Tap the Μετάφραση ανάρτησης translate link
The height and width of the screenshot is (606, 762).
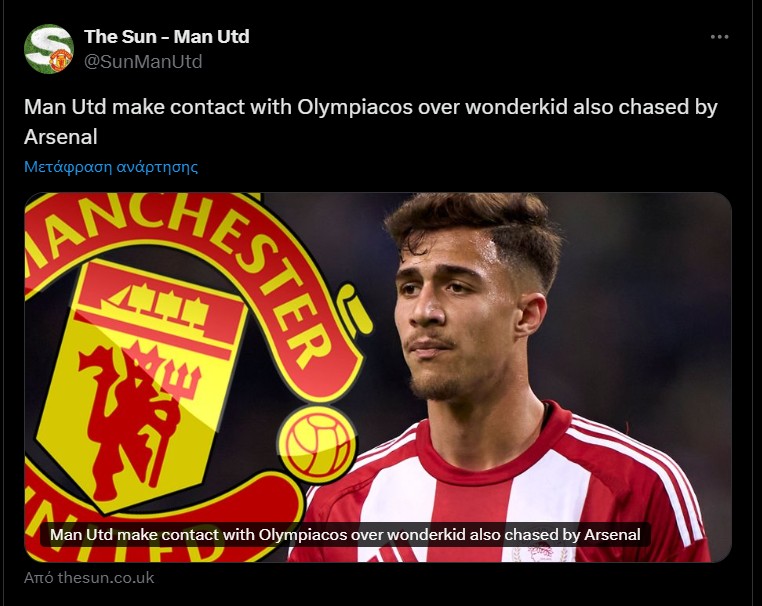(x=111, y=167)
